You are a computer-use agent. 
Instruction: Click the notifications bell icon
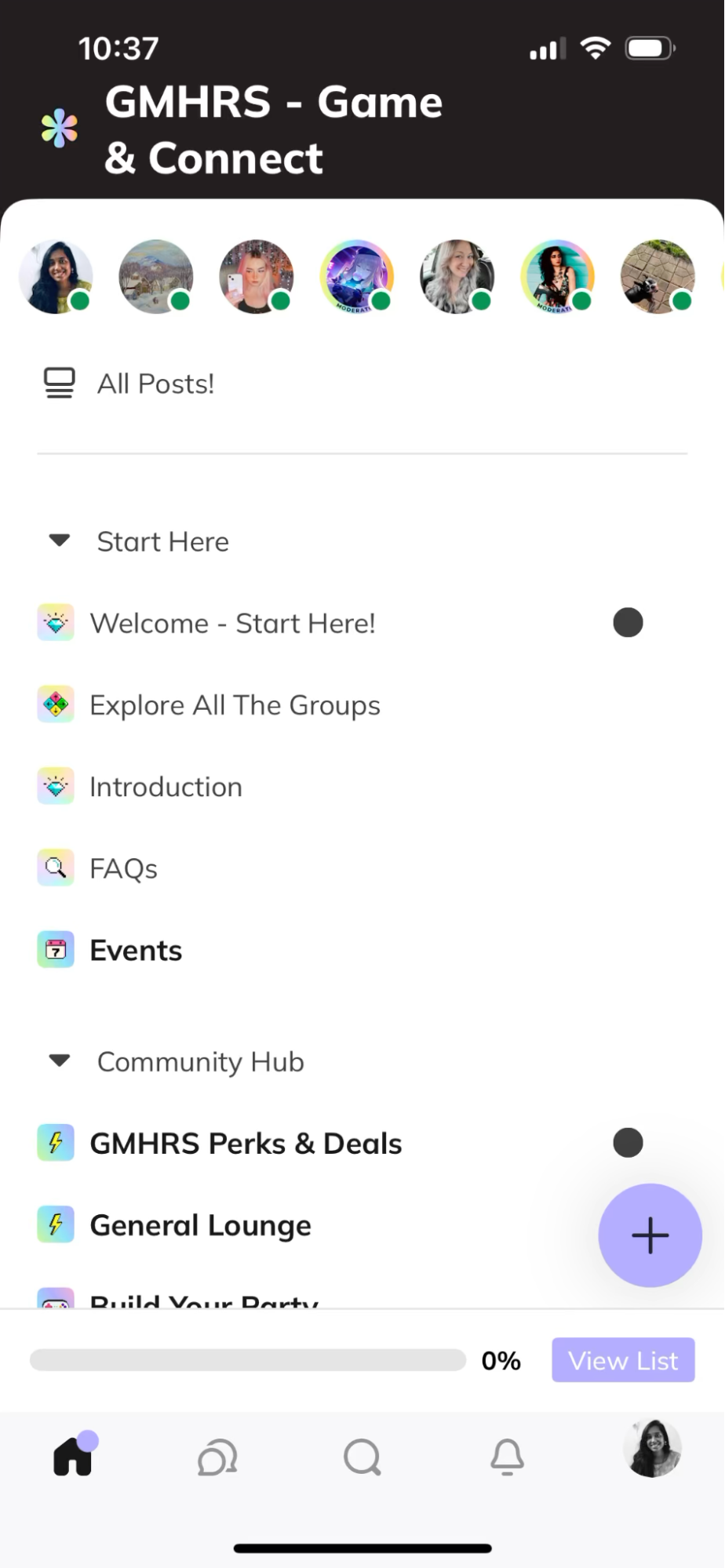point(507,1457)
